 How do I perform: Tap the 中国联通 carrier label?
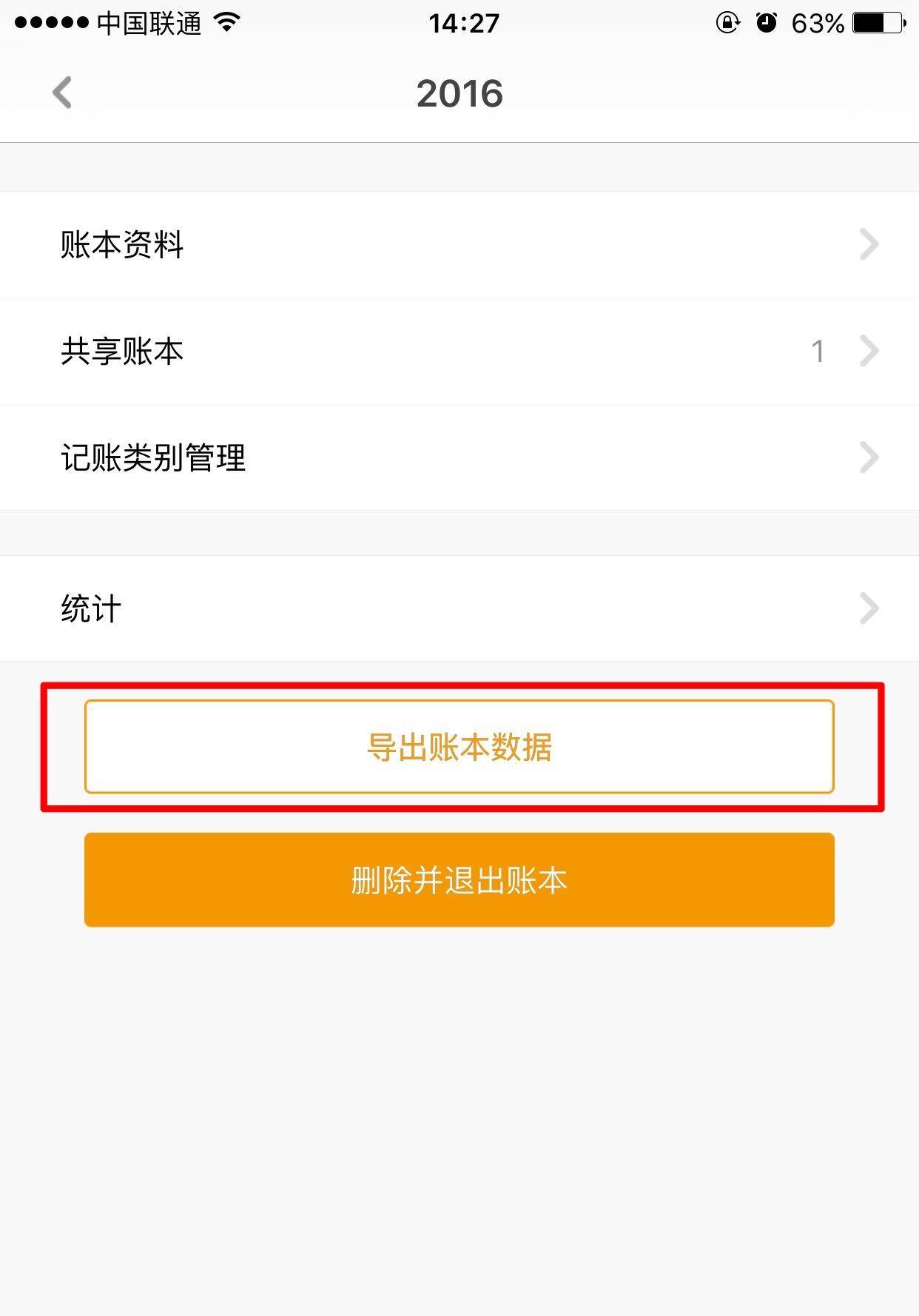144,22
